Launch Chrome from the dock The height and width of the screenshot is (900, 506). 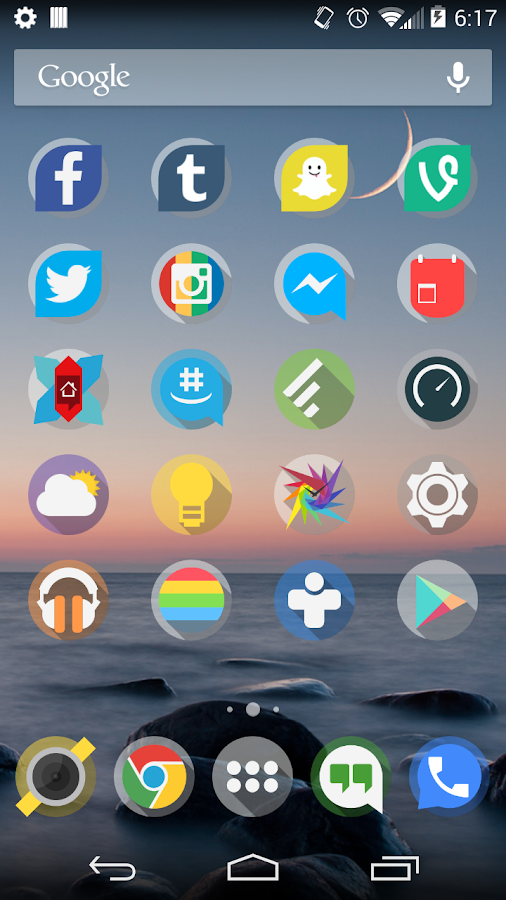click(x=154, y=777)
